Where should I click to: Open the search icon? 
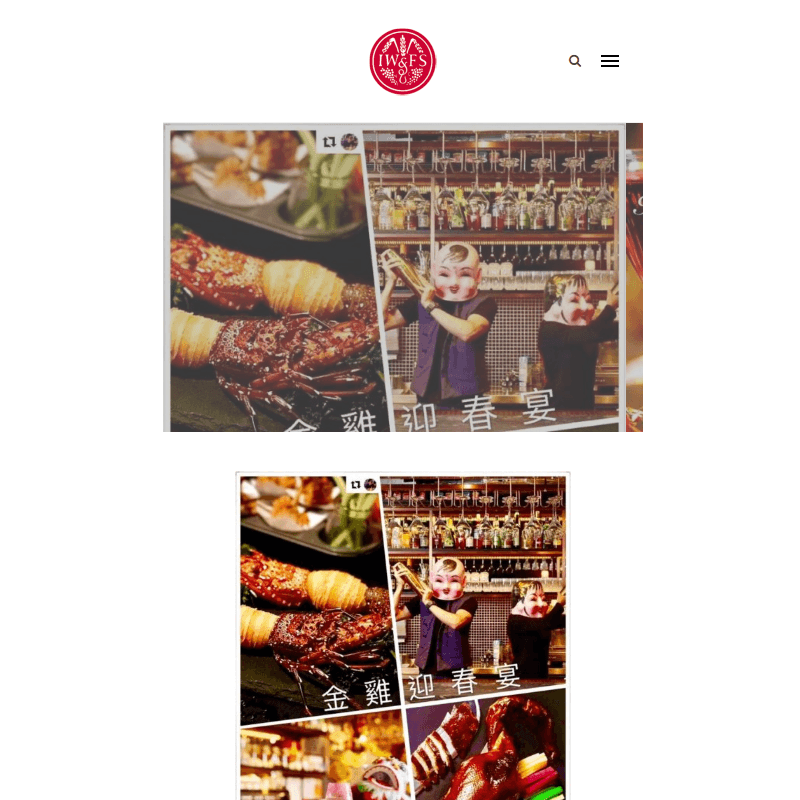pos(575,61)
